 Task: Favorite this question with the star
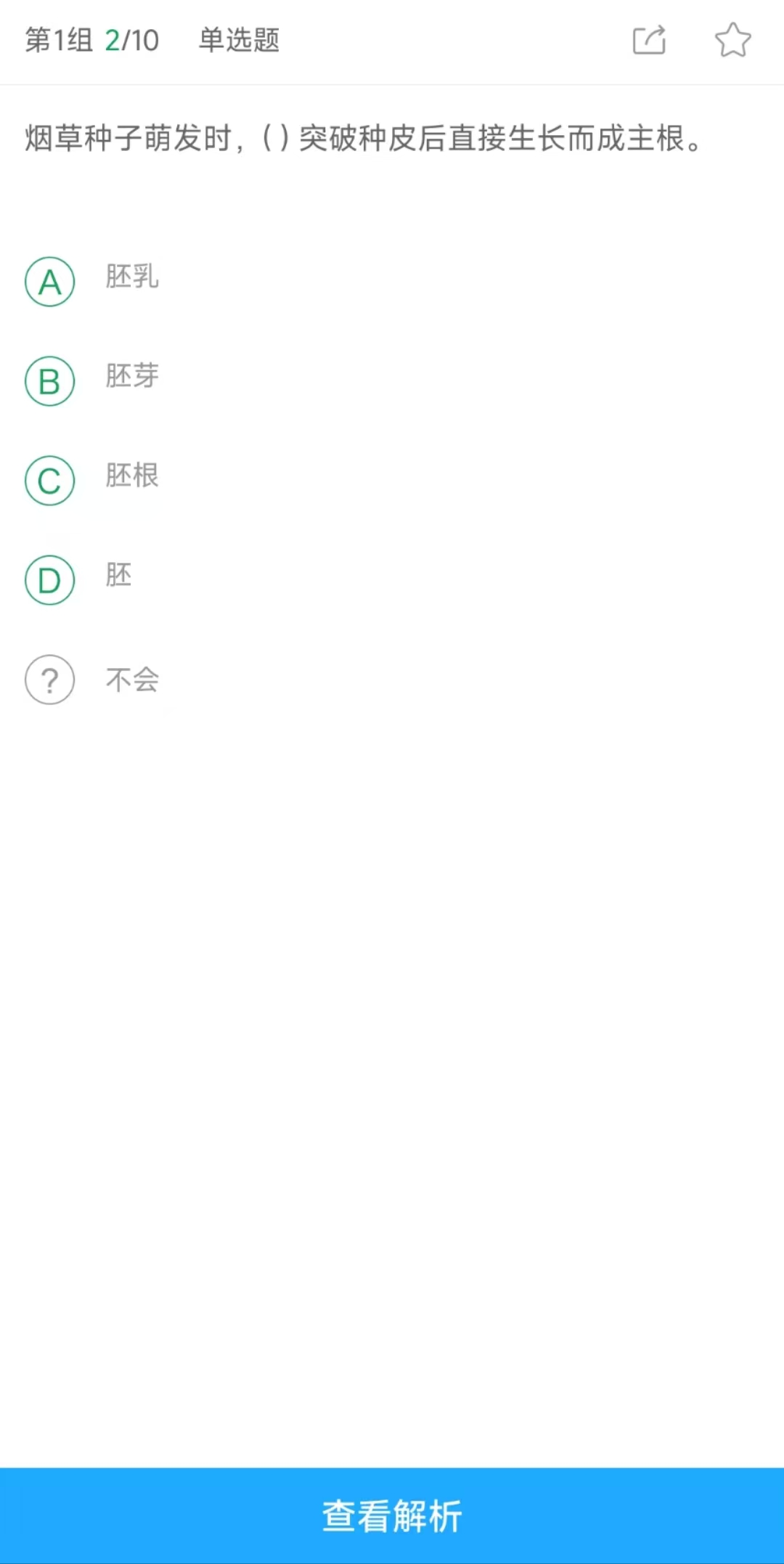click(x=732, y=40)
